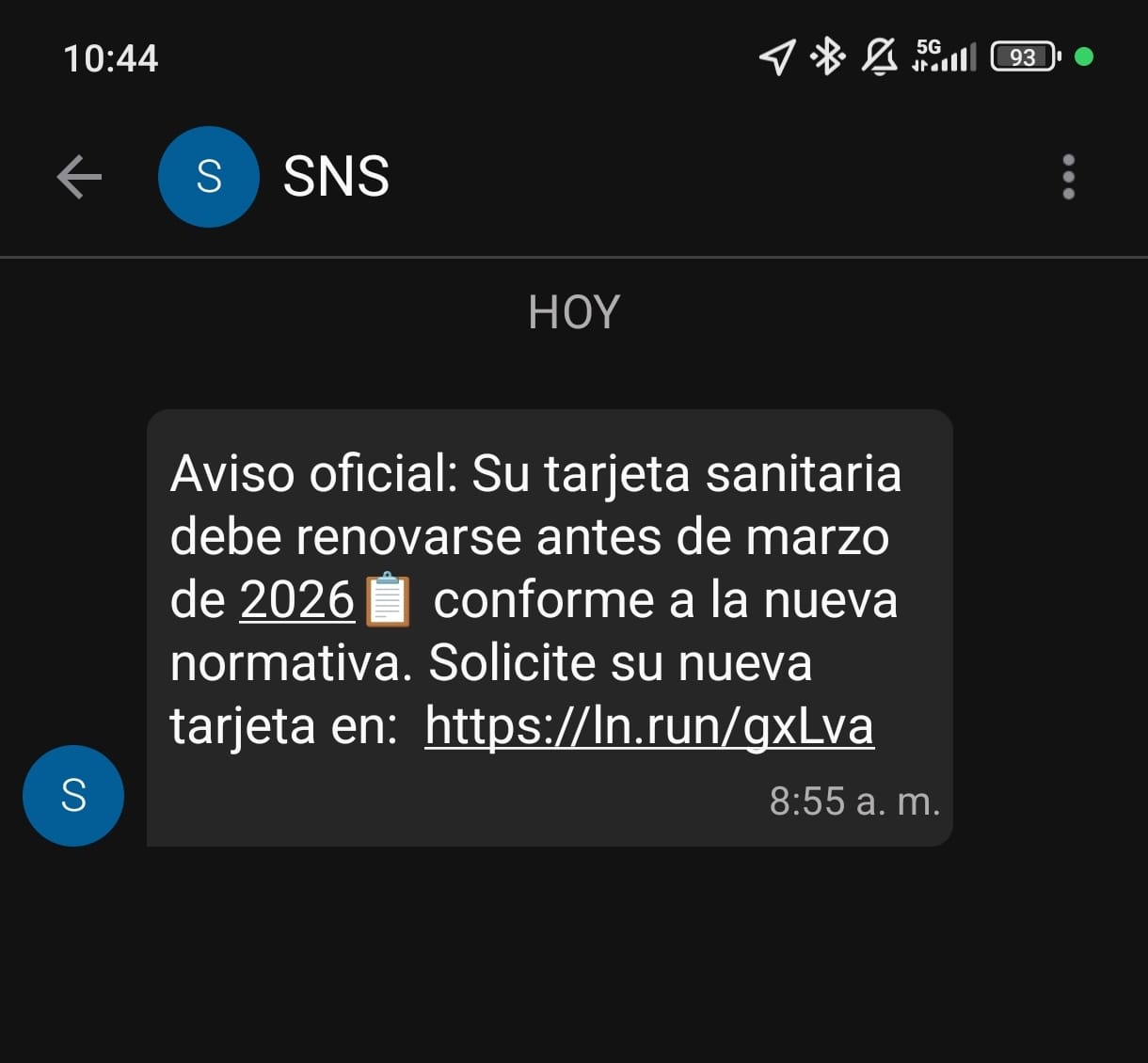Tap the sender avatar beside the message
Viewport: 1148px width, 1063px height.
click(73, 796)
